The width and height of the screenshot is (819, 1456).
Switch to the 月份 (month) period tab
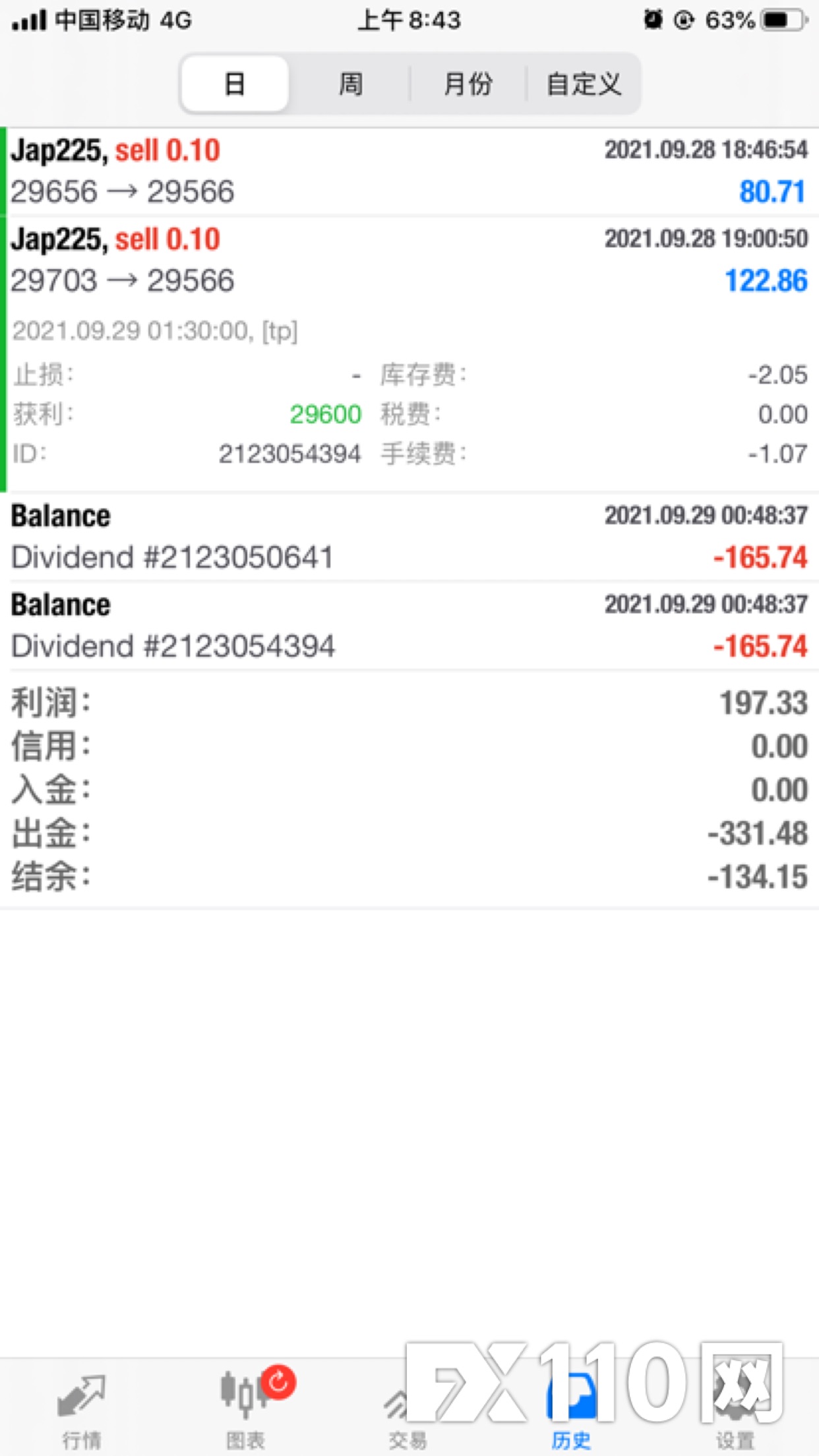pyautogui.click(x=468, y=84)
